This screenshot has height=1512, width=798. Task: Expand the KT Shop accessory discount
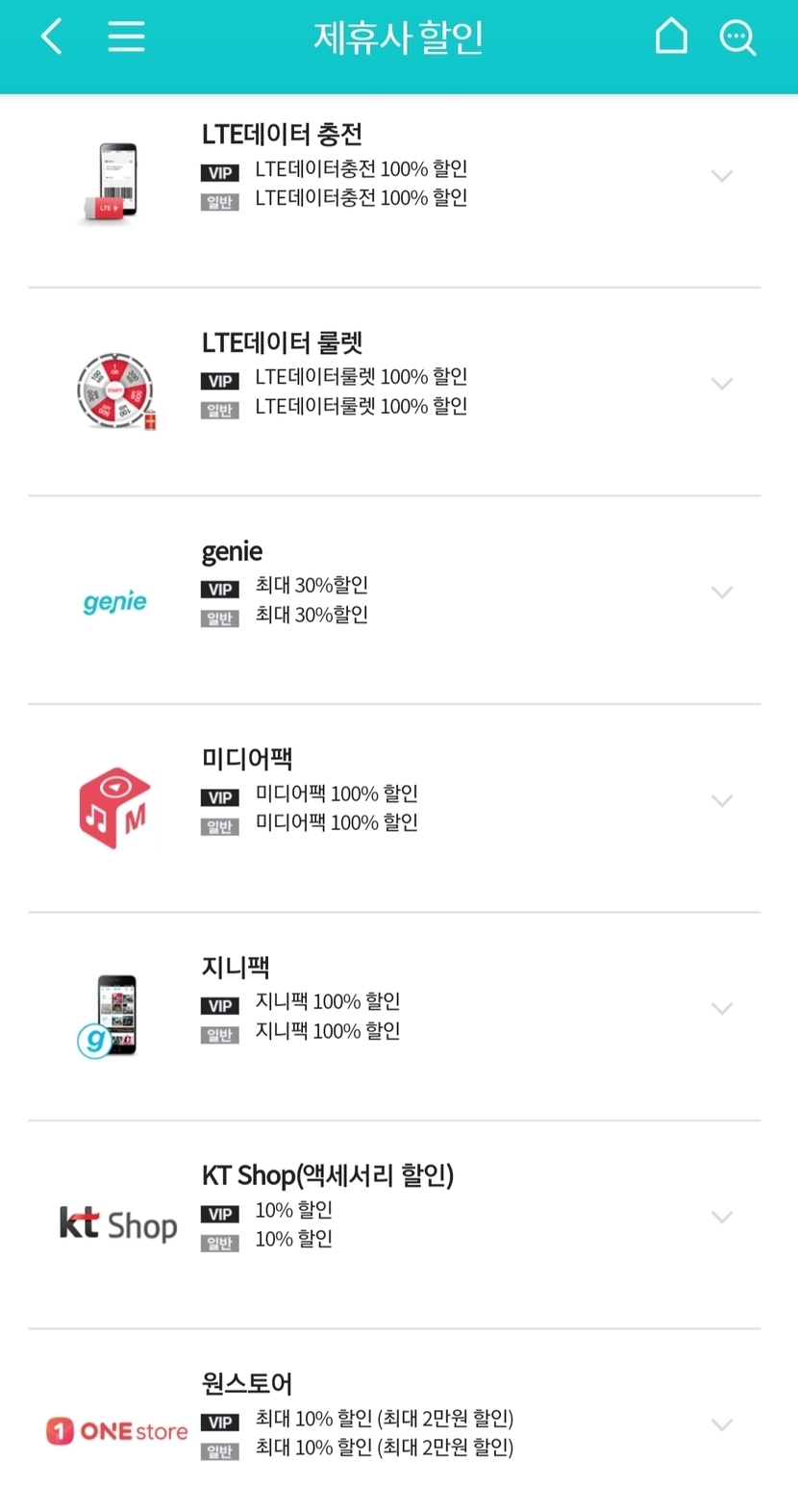722,1217
